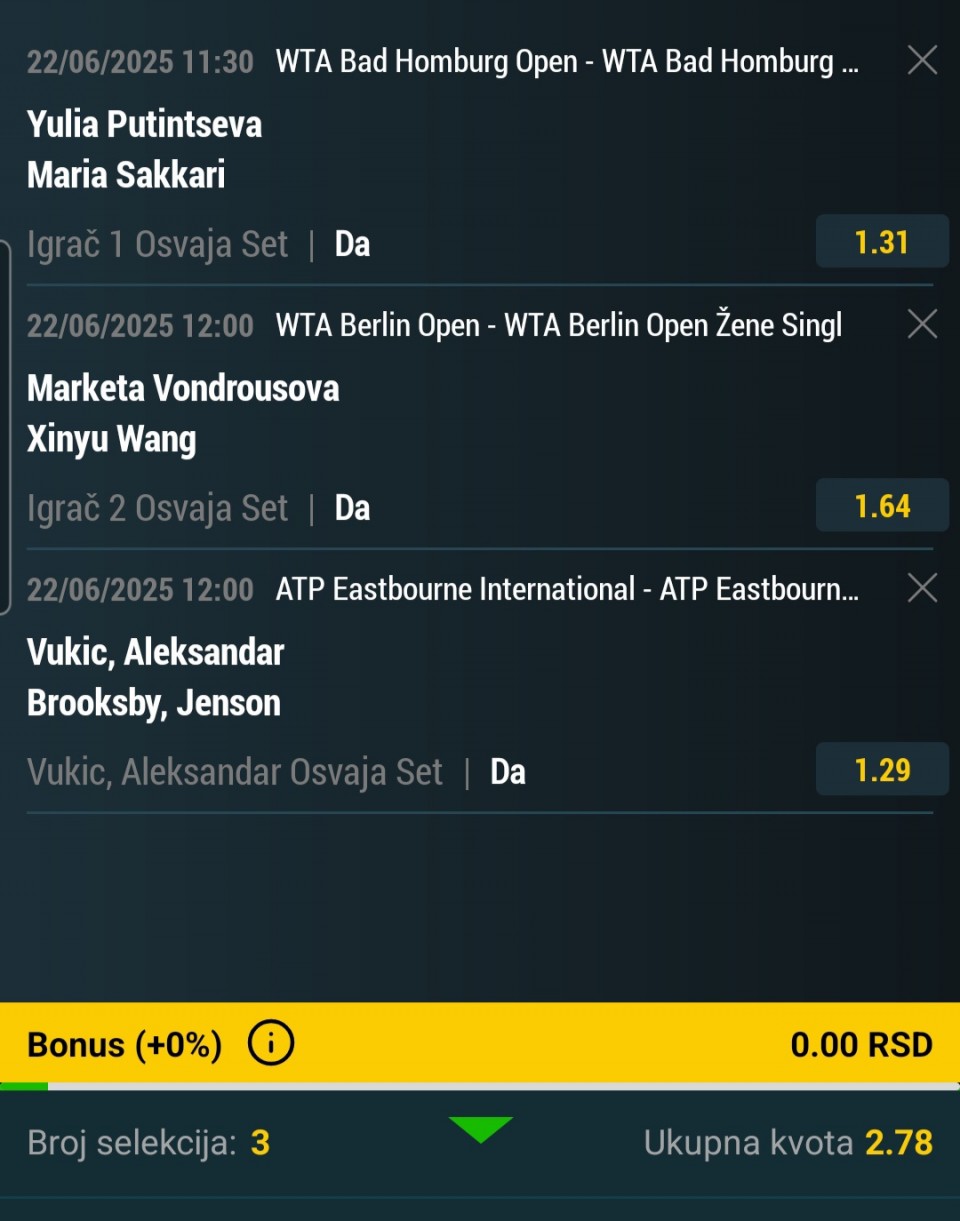Viewport: 960px width, 1221px height.
Task: Remove the Putintseva vs Sakkari selection
Action: pyautogui.click(x=921, y=61)
